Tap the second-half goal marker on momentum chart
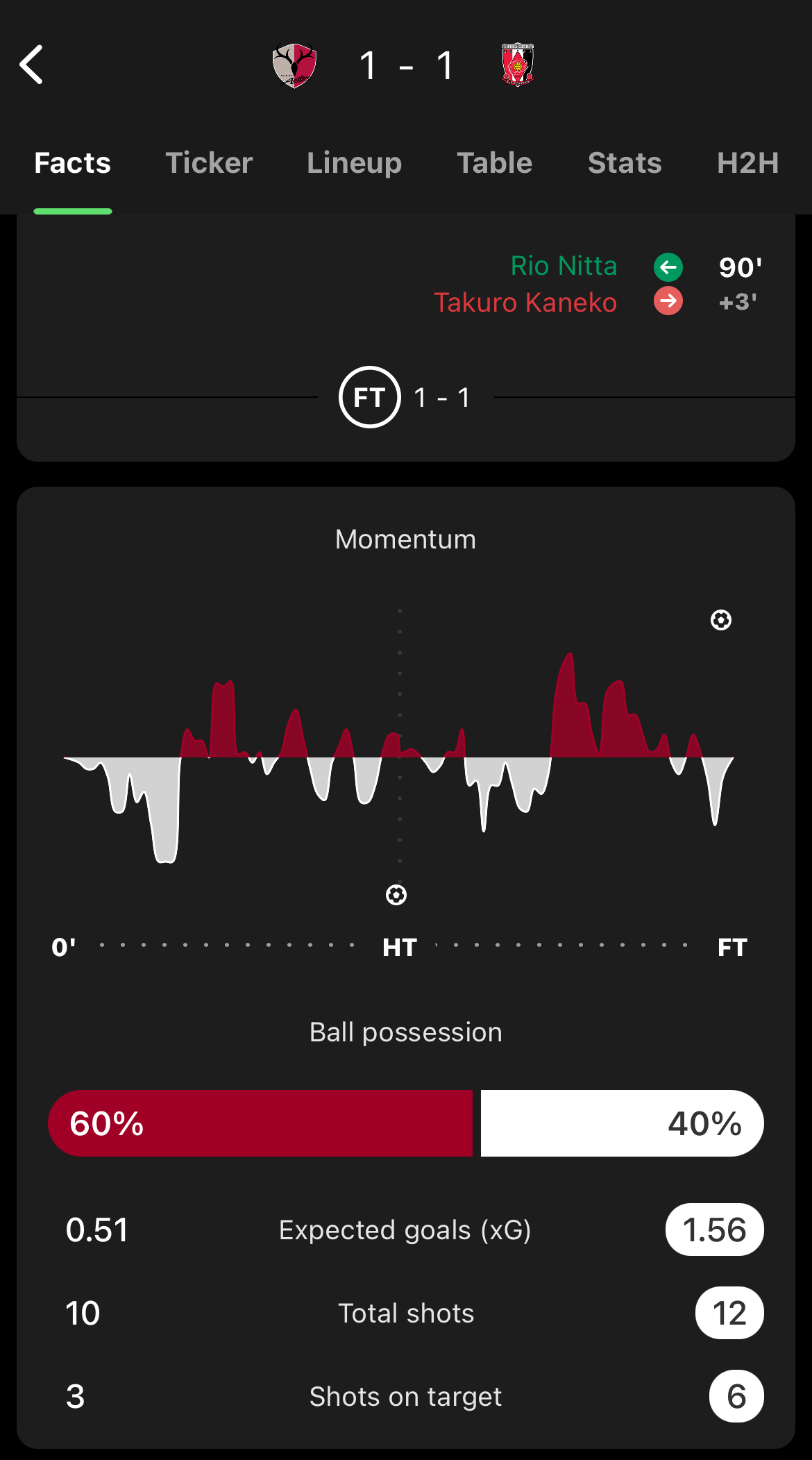Viewport: 812px width, 1460px height. tap(721, 620)
